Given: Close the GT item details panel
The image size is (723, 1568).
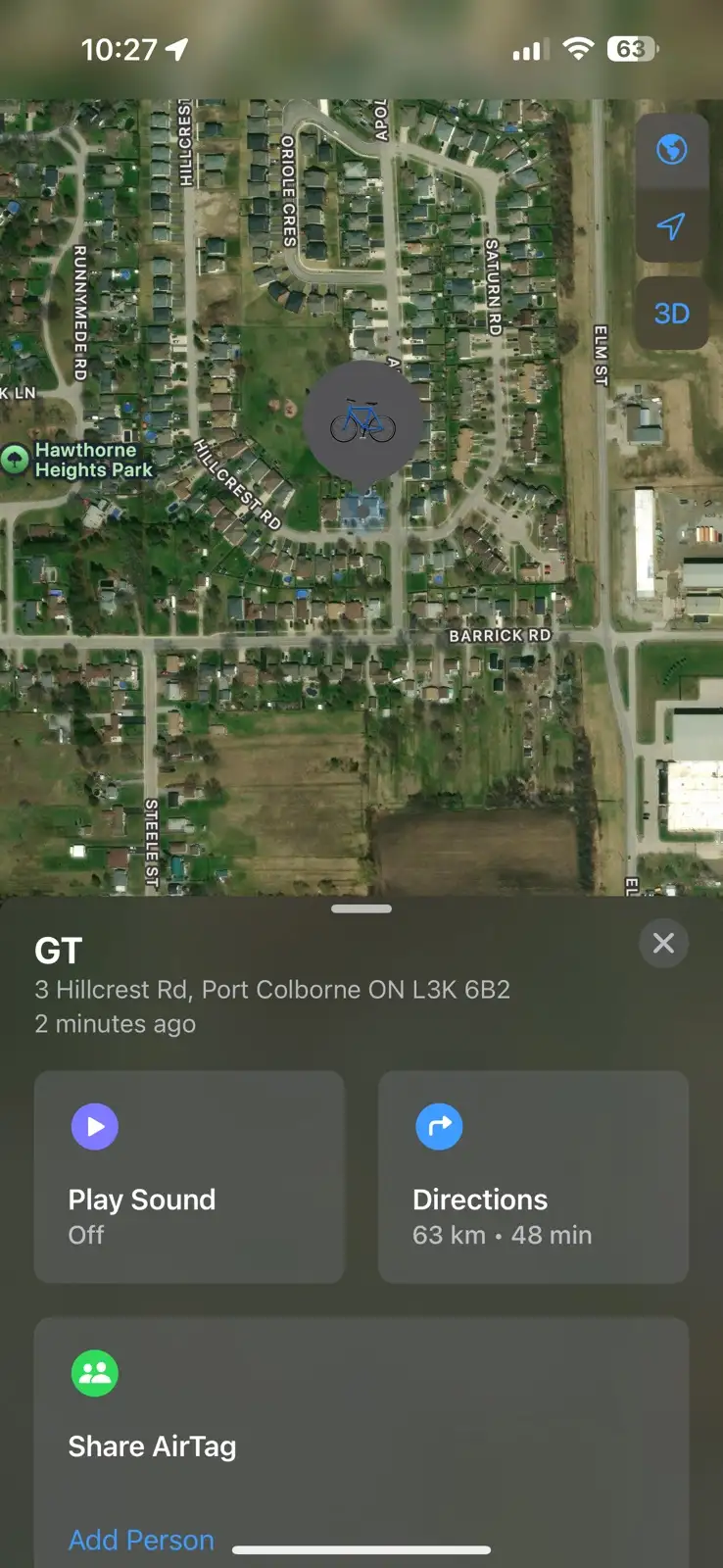Looking at the screenshot, I should click(x=663, y=943).
